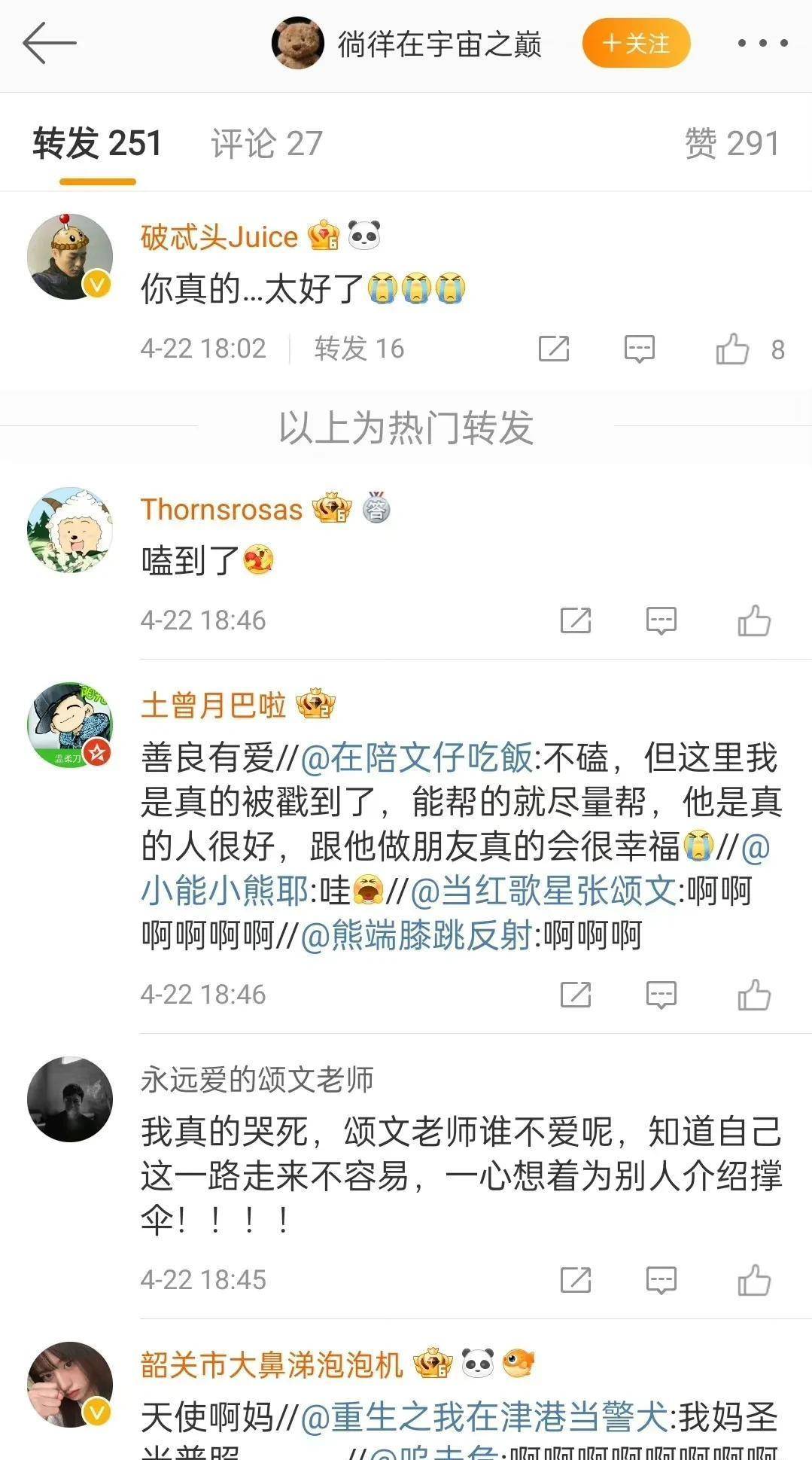Open the @当红歌星张颂文 mention link

pos(543,892)
